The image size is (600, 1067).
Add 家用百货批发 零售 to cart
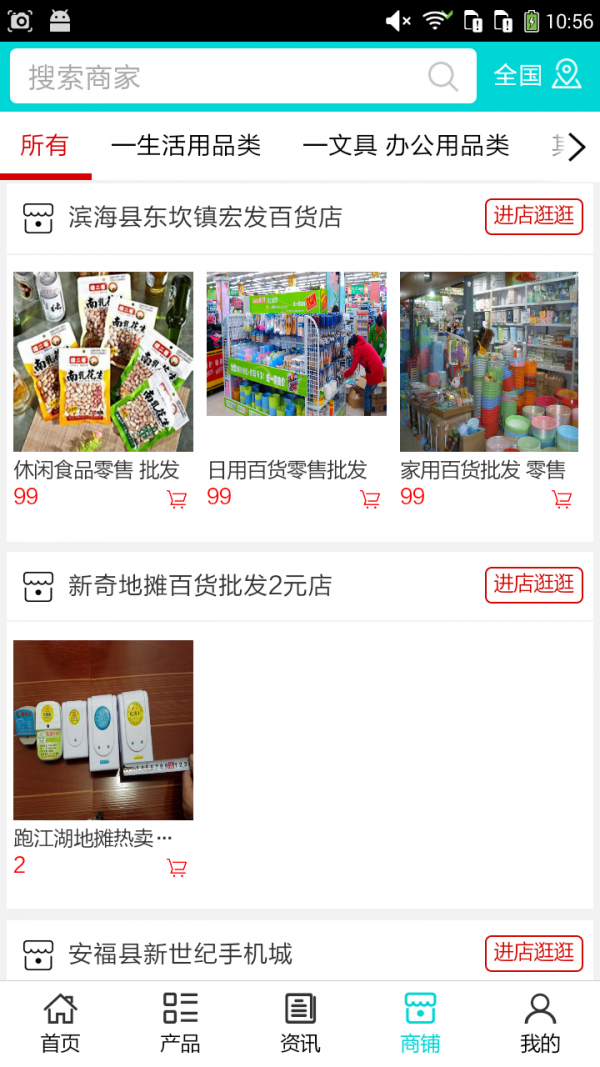[x=562, y=499]
